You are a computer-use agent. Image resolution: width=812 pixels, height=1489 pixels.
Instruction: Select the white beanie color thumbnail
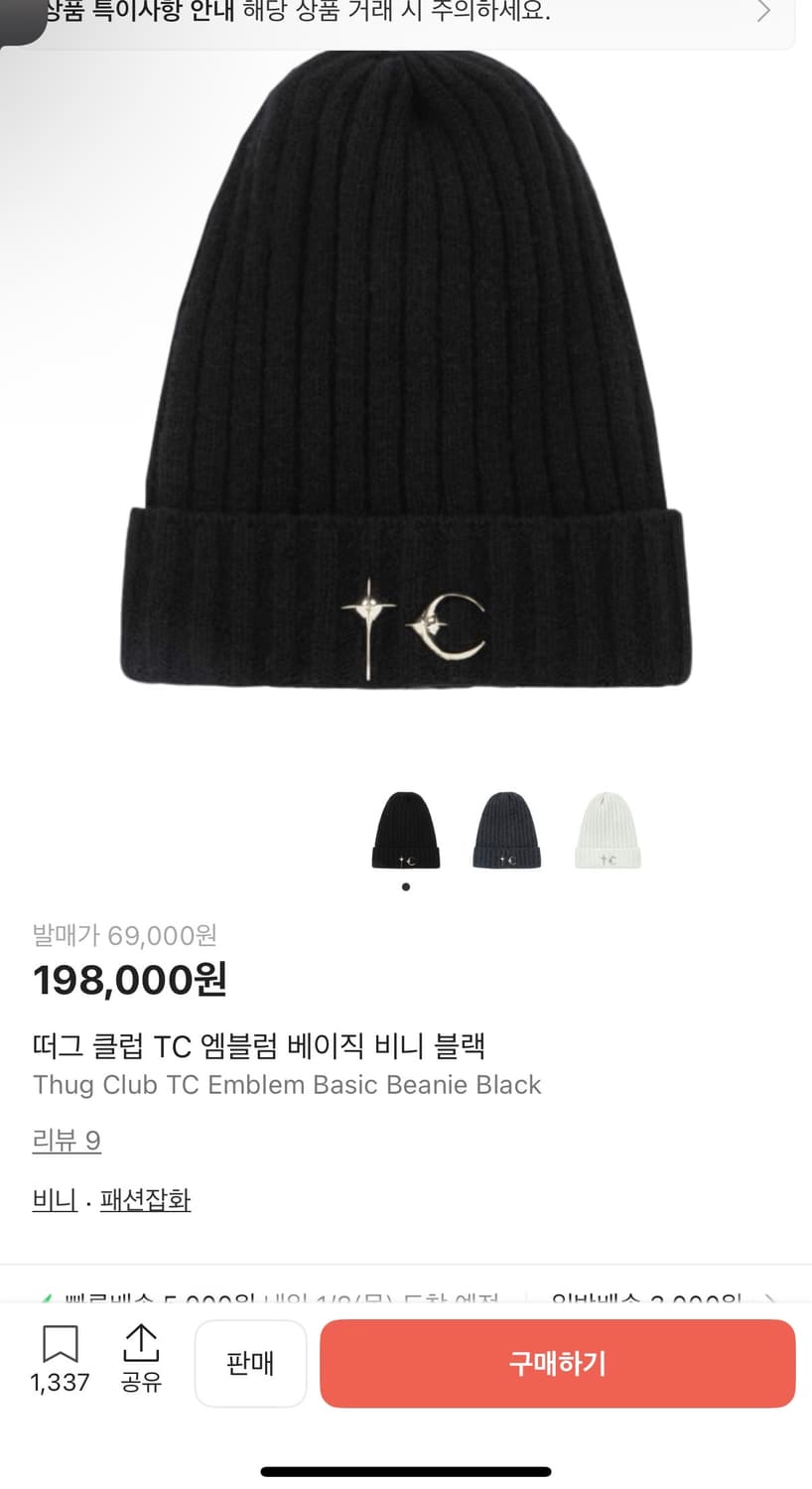click(x=608, y=830)
